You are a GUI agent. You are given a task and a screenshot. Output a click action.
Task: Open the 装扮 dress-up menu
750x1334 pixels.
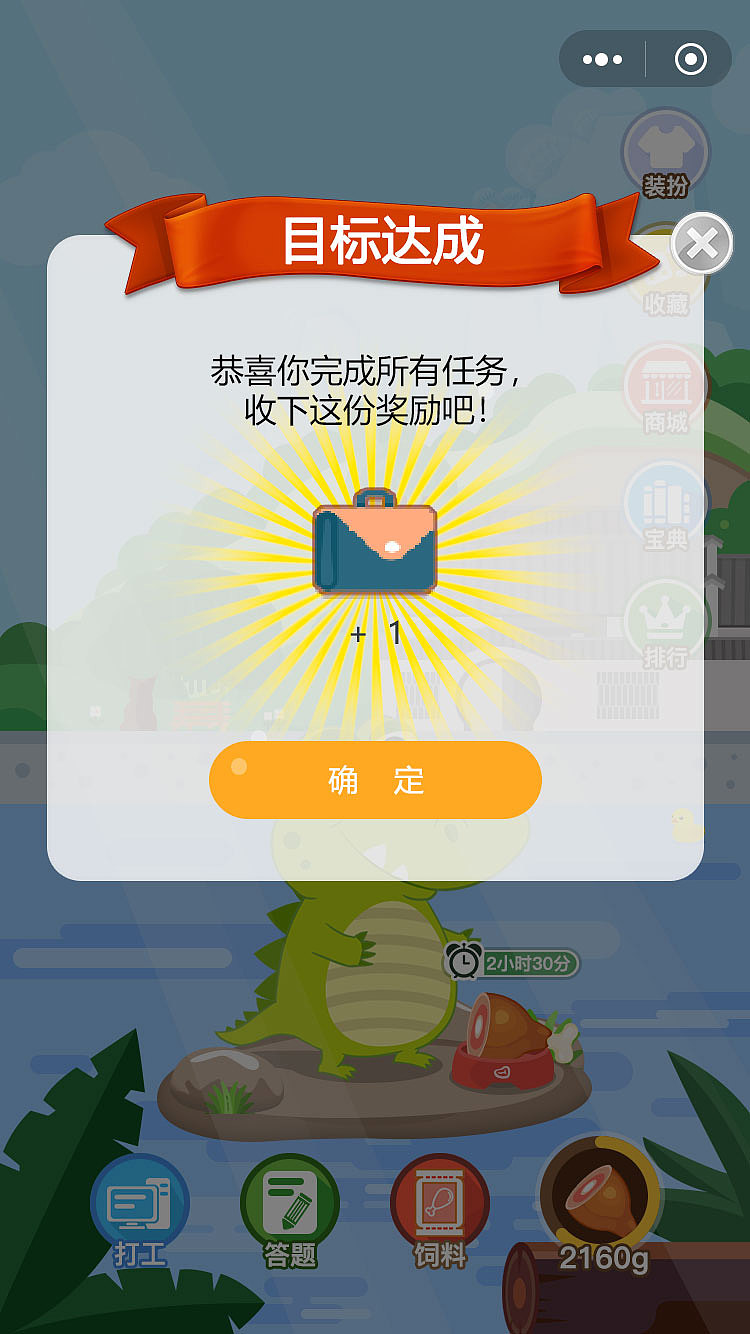tap(665, 155)
